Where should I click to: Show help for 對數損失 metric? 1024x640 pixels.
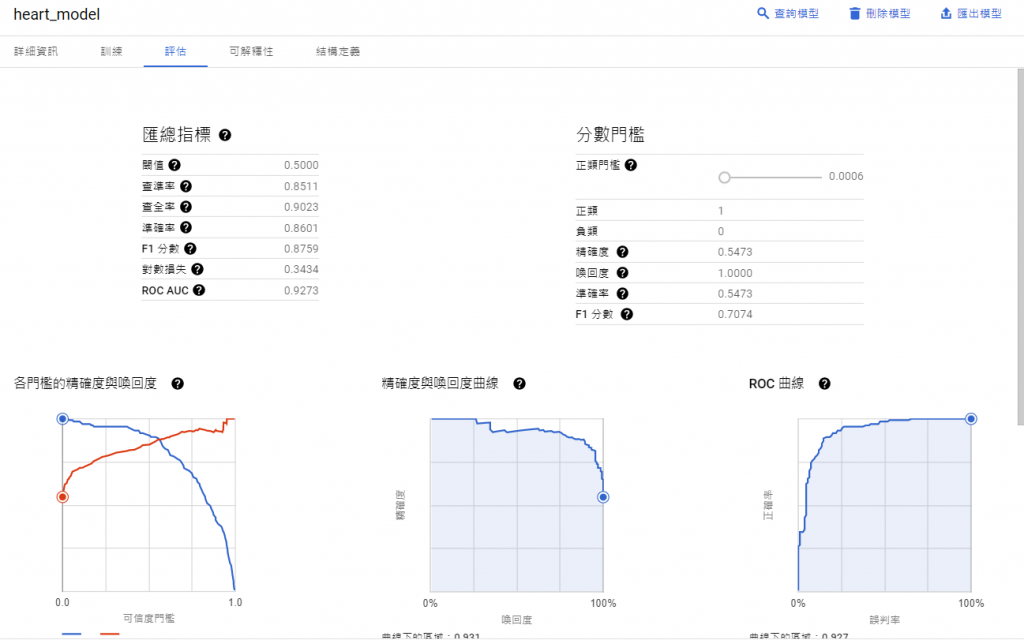(x=197, y=269)
